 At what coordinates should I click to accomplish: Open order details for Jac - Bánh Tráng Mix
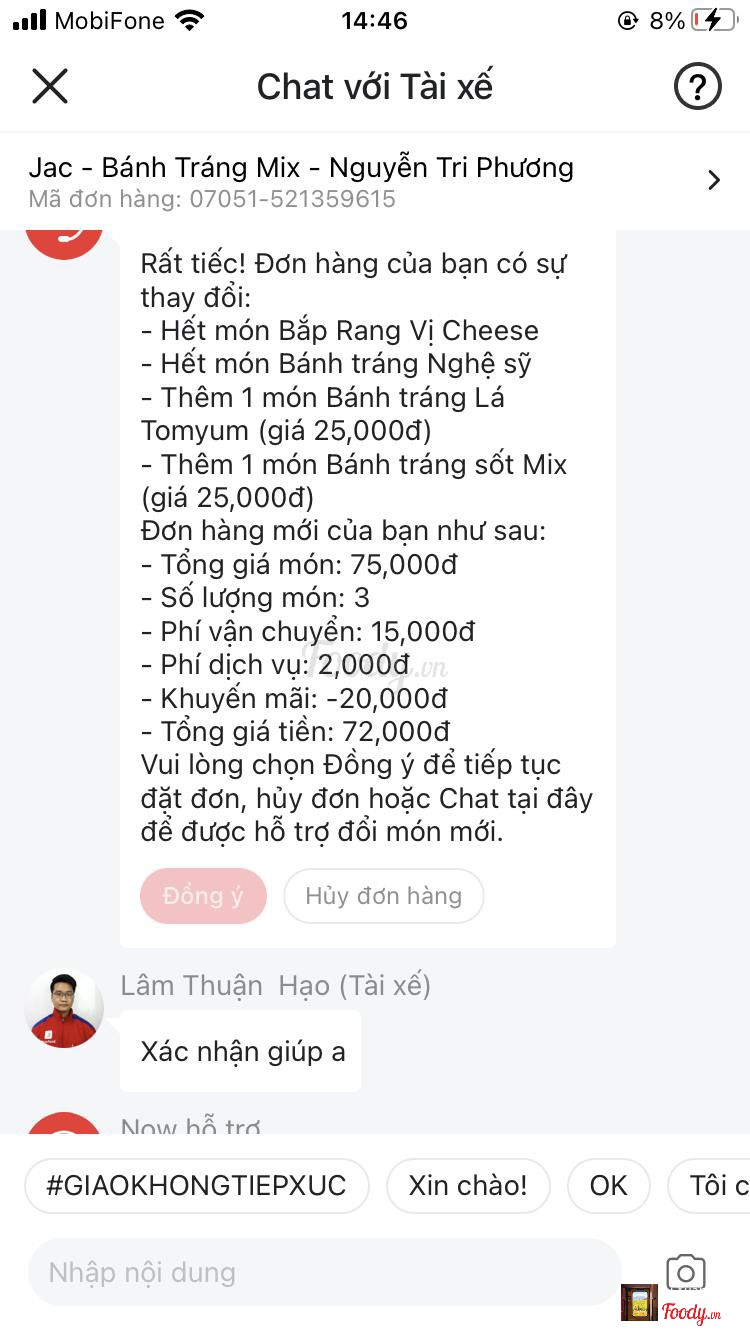(x=375, y=182)
